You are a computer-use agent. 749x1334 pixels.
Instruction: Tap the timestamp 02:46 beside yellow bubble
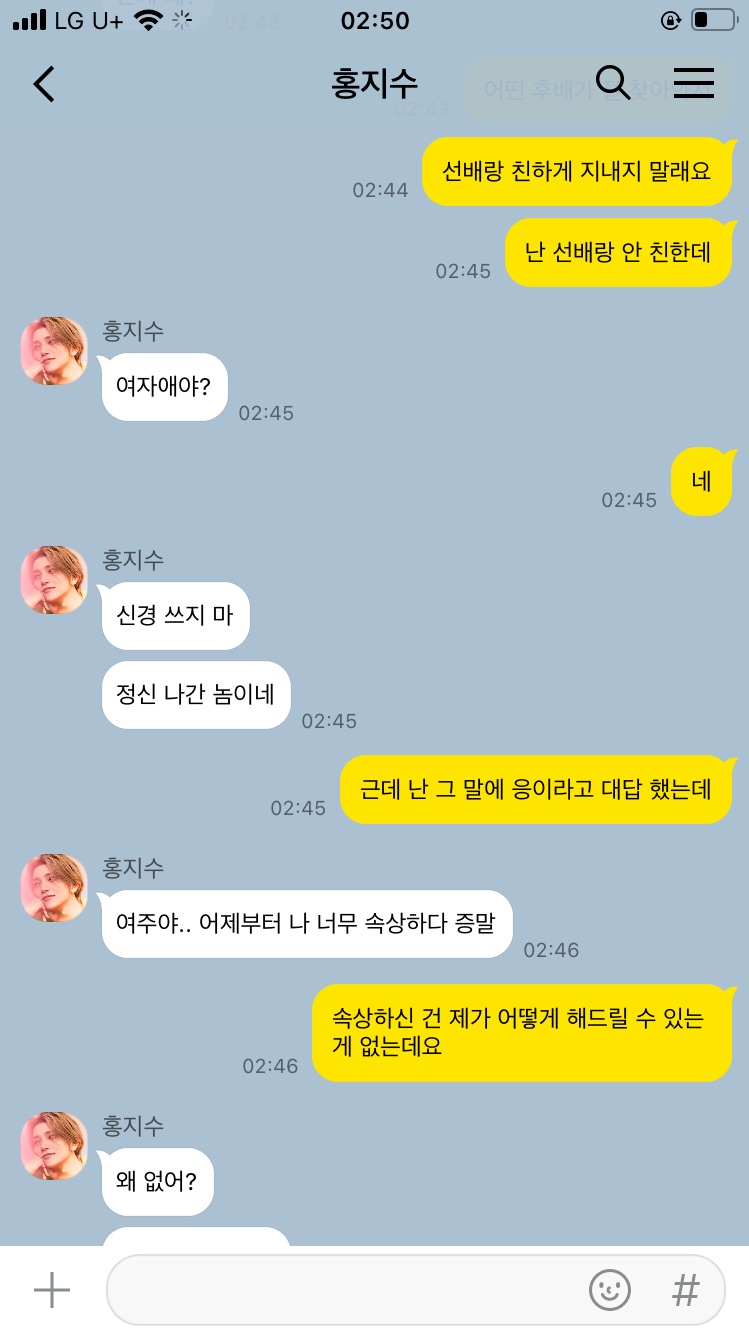click(x=272, y=1066)
